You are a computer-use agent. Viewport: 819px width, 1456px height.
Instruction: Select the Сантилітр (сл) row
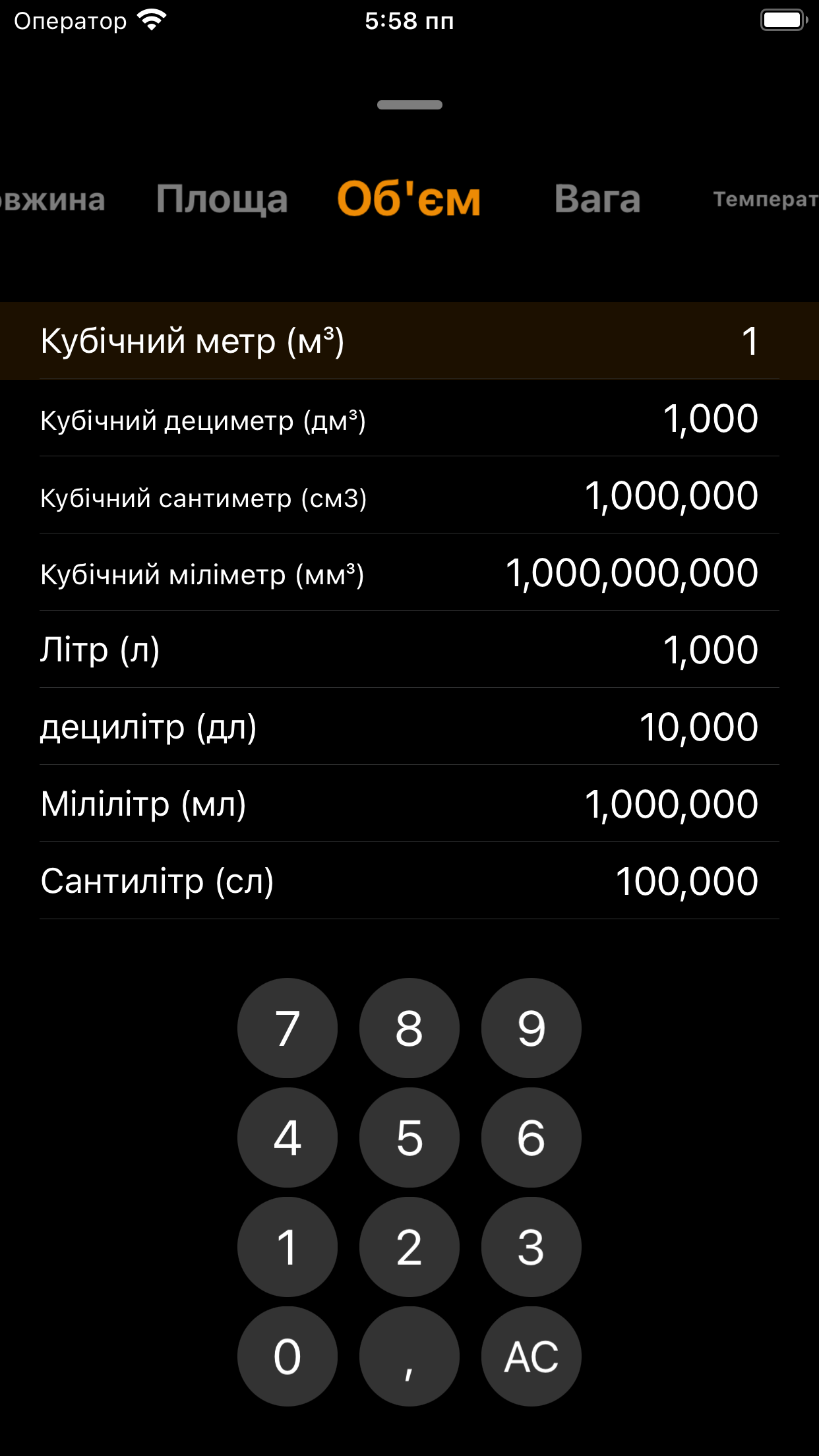tap(409, 880)
